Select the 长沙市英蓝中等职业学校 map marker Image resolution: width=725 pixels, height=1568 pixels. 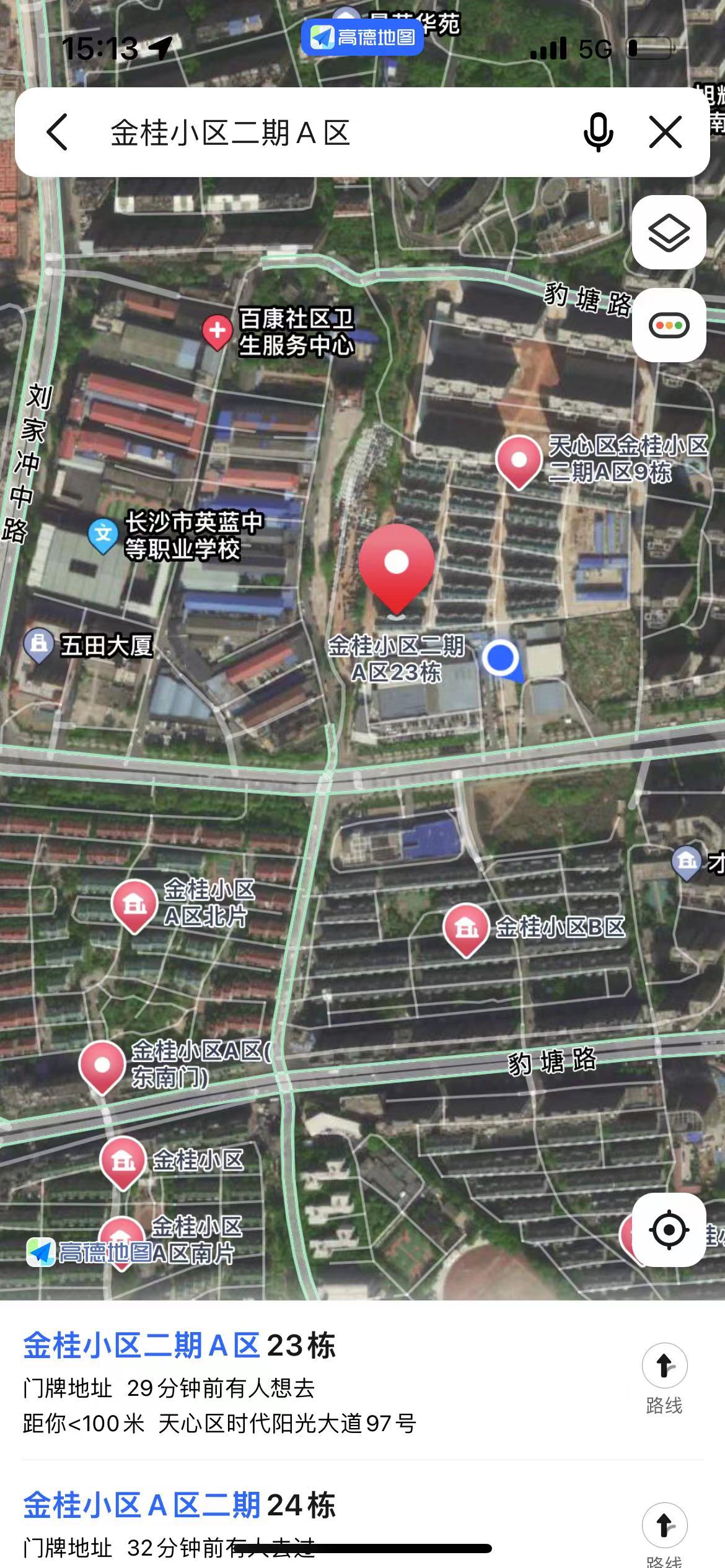pyautogui.click(x=103, y=534)
